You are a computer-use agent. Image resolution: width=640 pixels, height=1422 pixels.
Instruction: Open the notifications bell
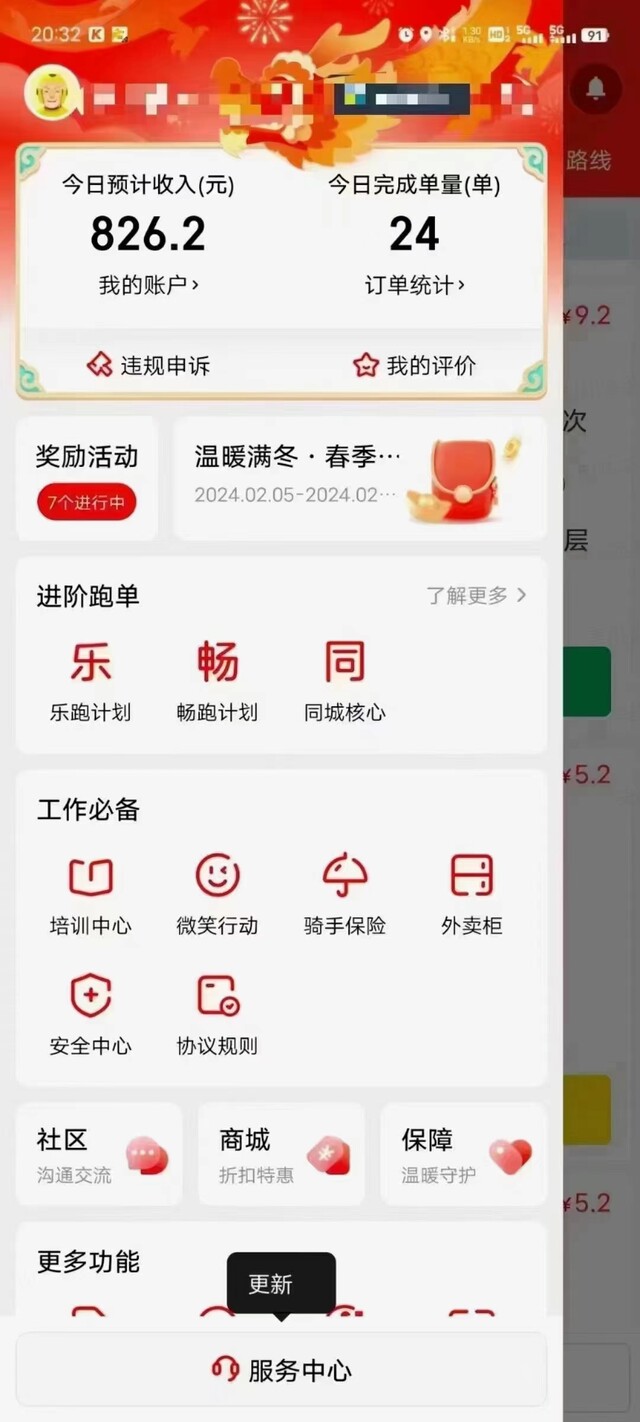pyautogui.click(x=596, y=89)
